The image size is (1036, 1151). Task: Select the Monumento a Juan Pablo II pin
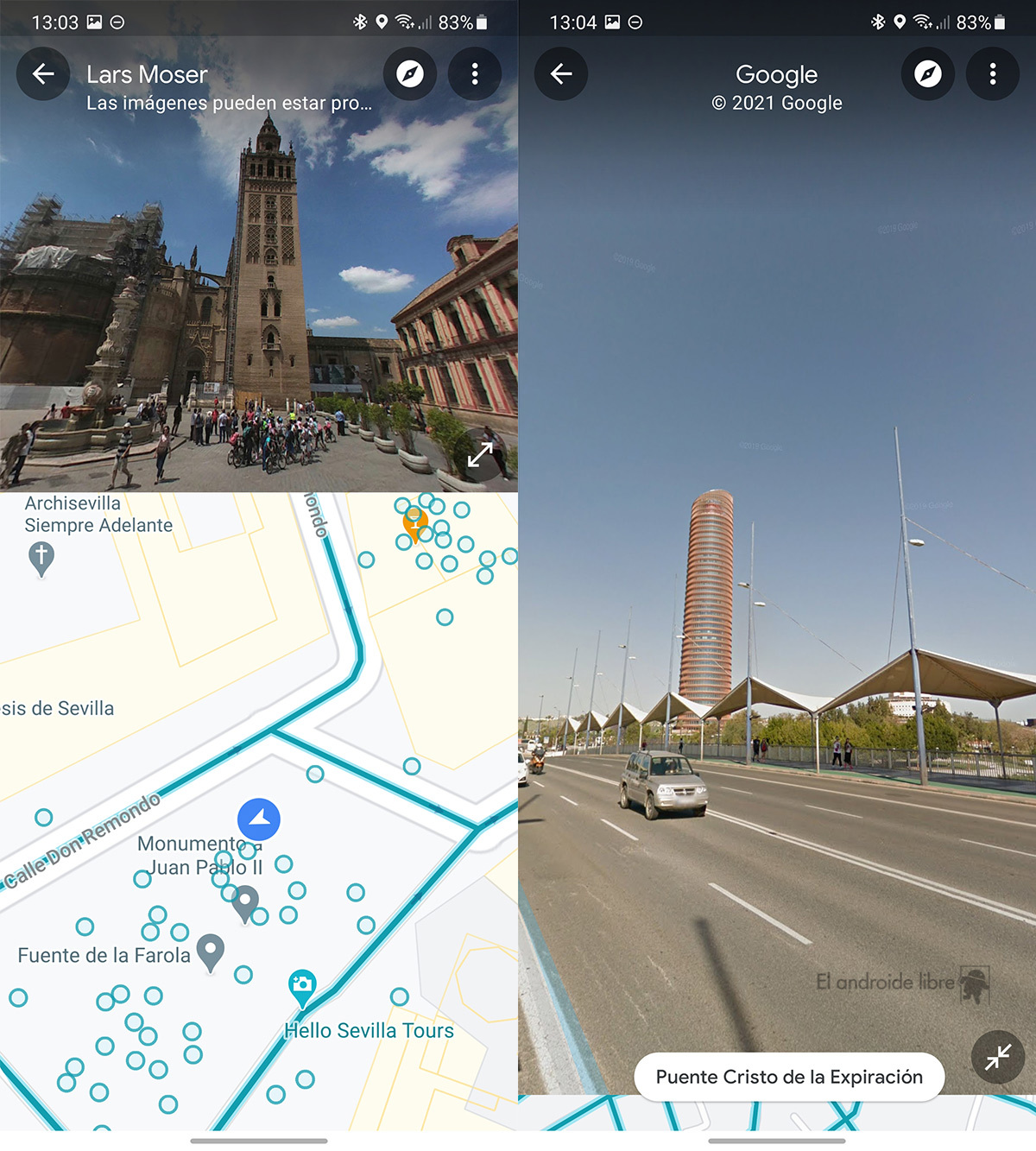click(245, 901)
